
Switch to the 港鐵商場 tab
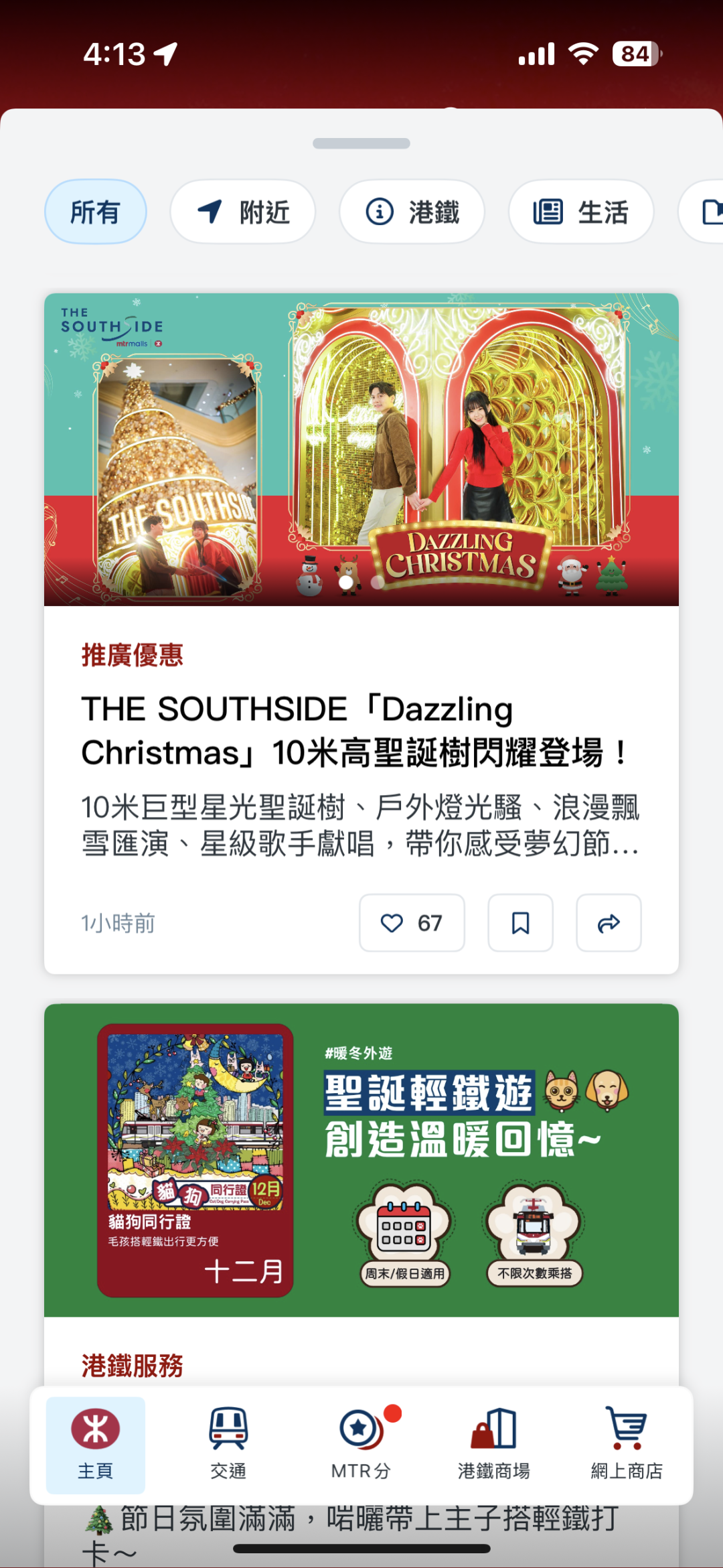(x=493, y=1444)
